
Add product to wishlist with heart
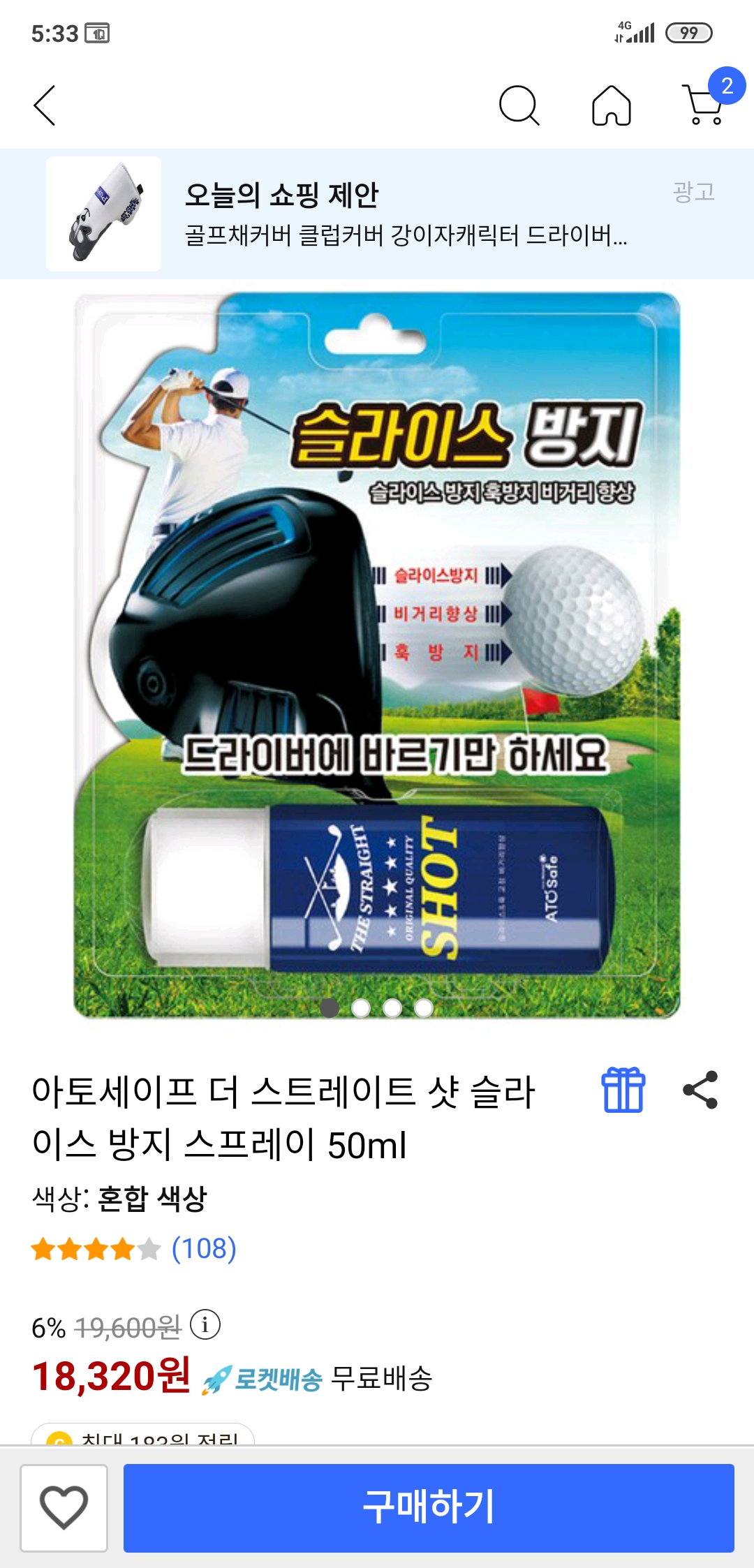tap(64, 1507)
